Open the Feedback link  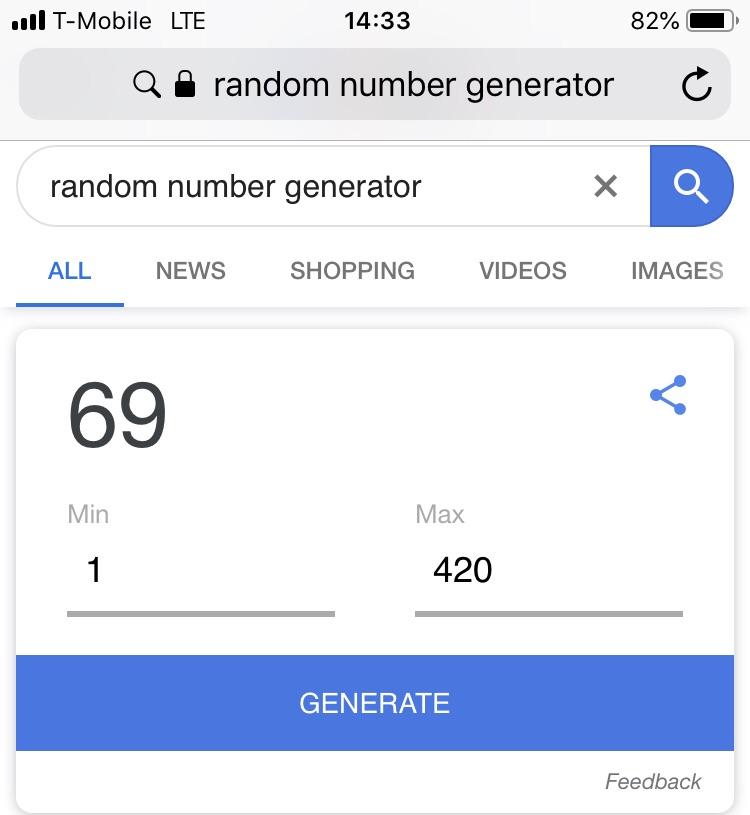(x=653, y=782)
